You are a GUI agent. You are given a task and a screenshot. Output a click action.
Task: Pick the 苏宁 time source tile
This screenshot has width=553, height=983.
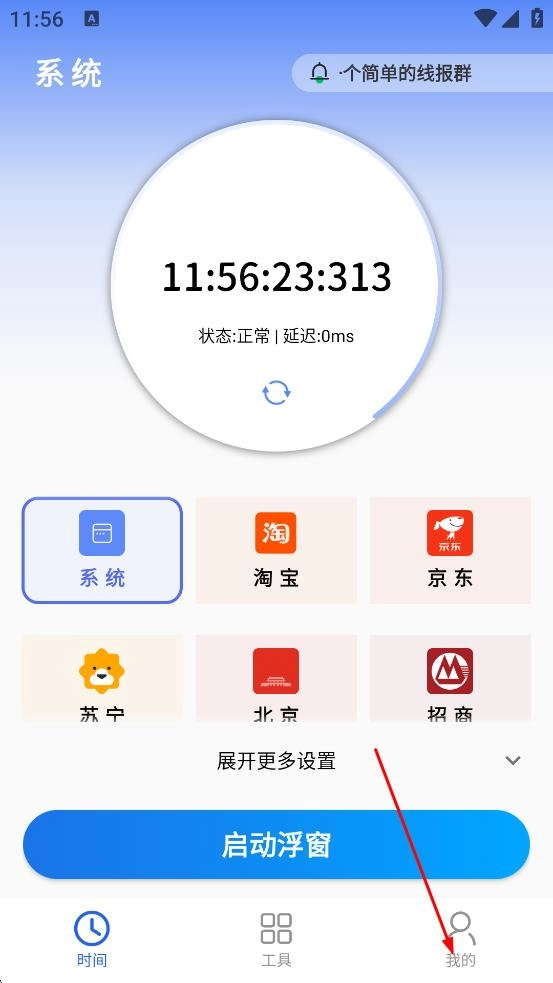102,678
